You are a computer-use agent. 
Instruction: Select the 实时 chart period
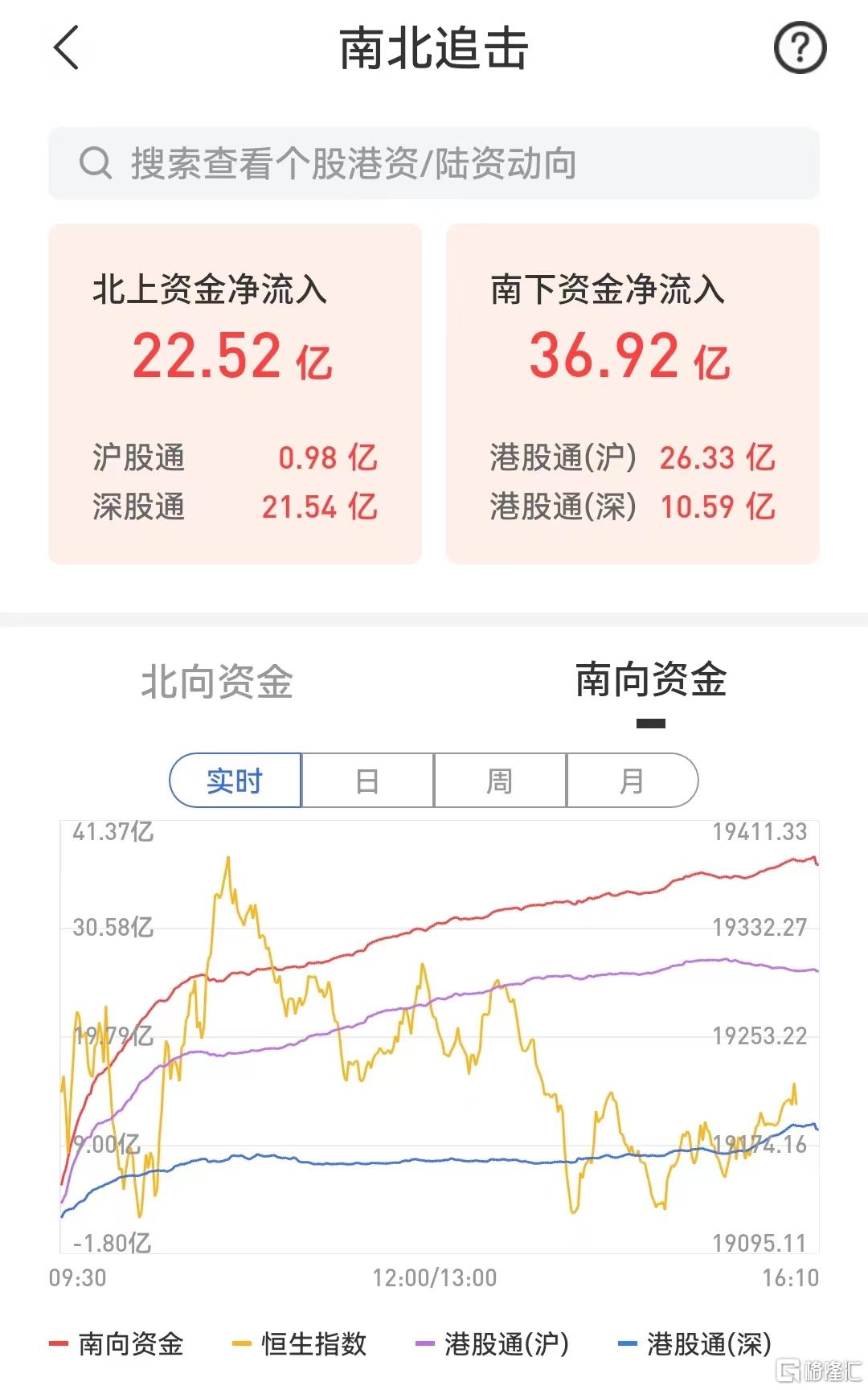pyautogui.click(x=235, y=781)
